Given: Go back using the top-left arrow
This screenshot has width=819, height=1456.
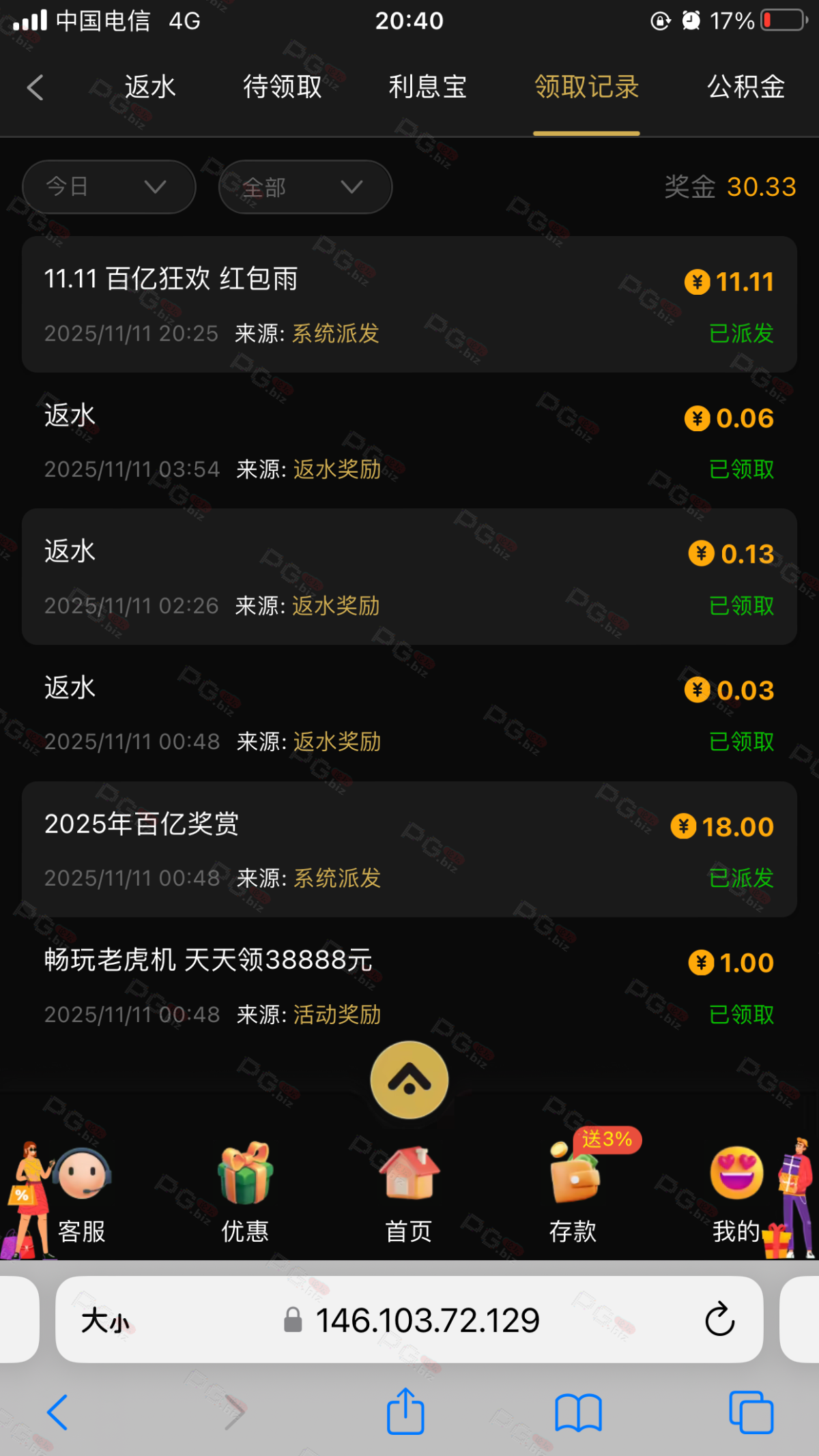Looking at the screenshot, I should (x=35, y=87).
